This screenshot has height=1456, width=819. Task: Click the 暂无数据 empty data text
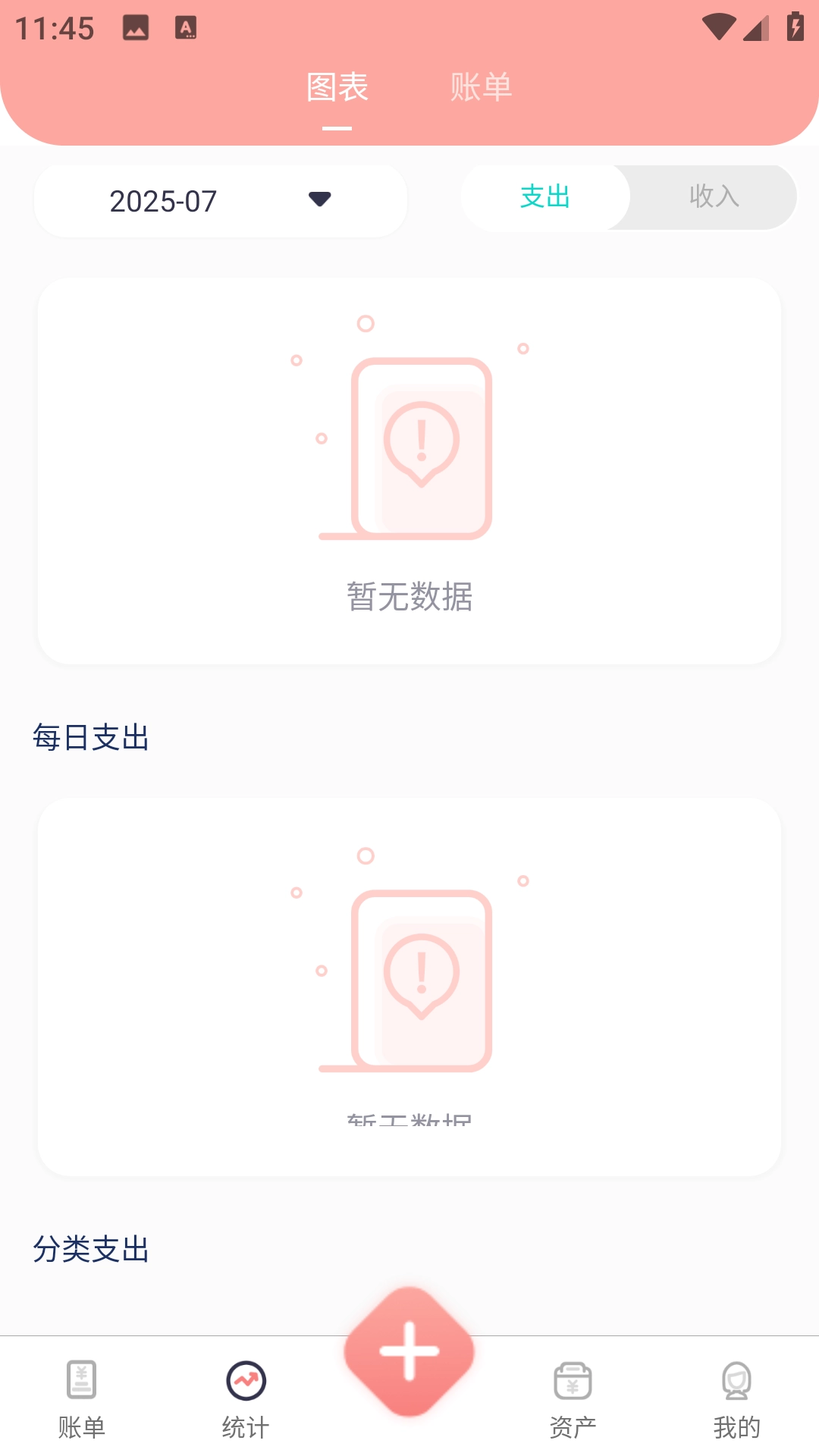(409, 596)
